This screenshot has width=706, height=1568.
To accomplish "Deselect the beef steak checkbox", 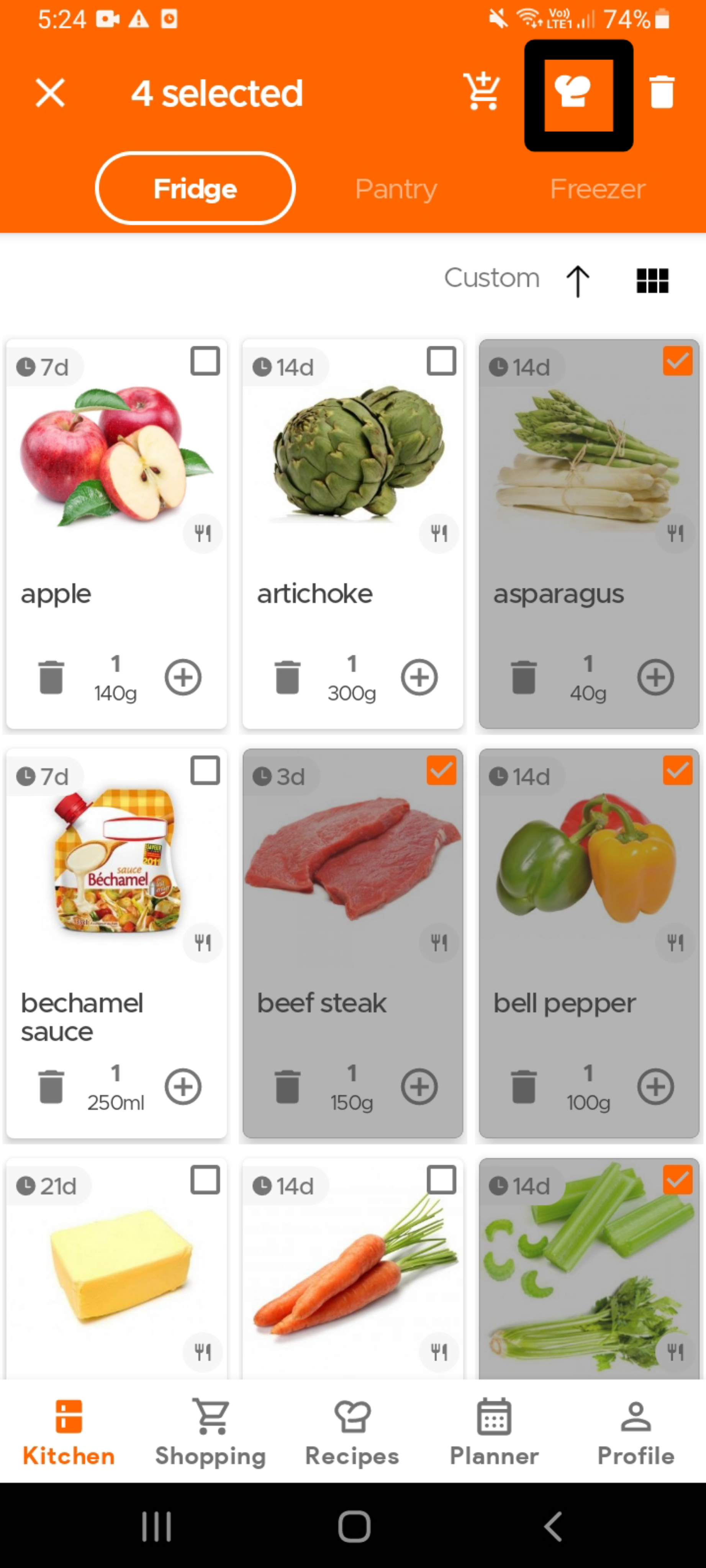I will [x=441, y=771].
